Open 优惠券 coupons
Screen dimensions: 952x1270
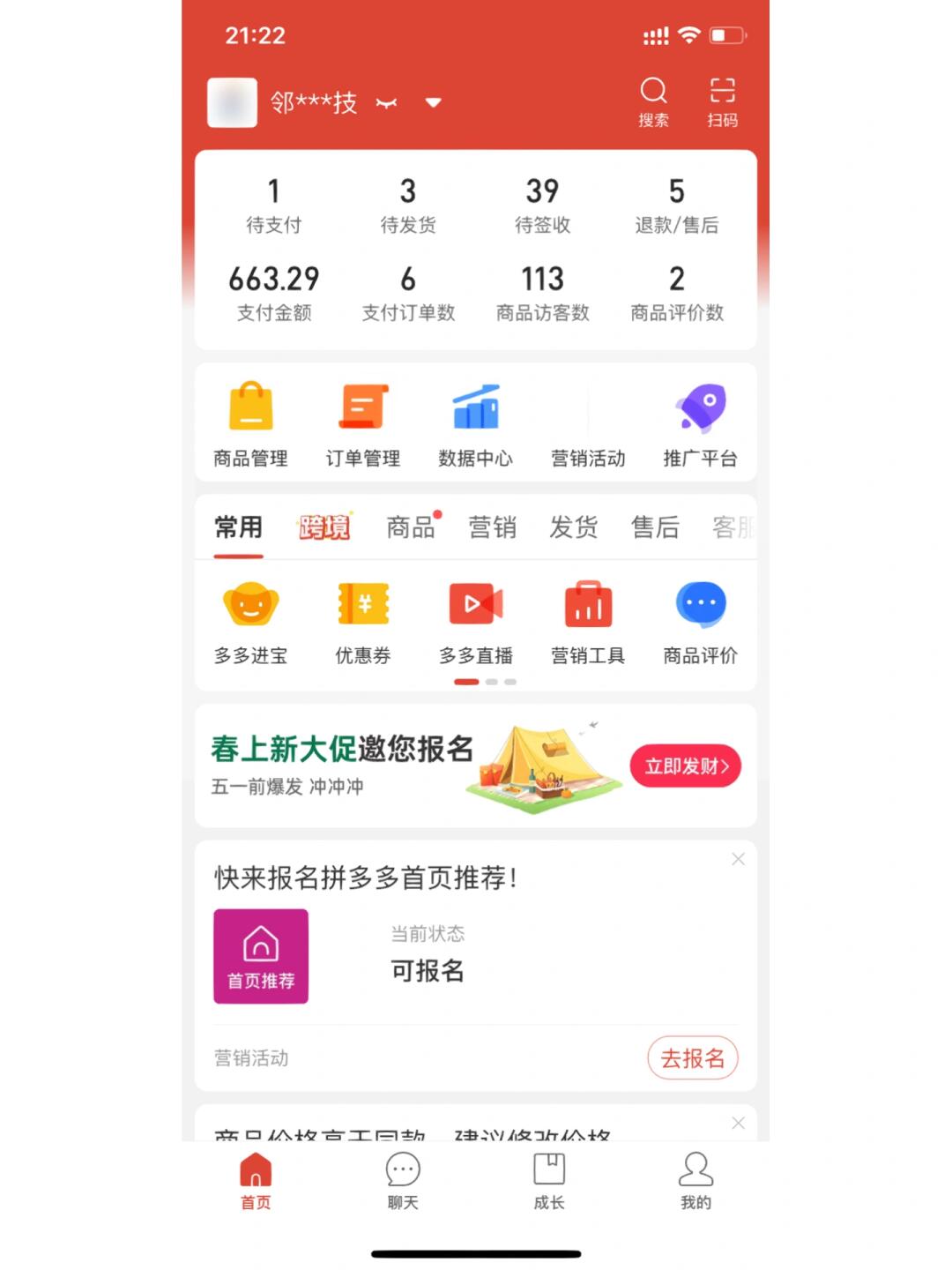coord(363,622)
